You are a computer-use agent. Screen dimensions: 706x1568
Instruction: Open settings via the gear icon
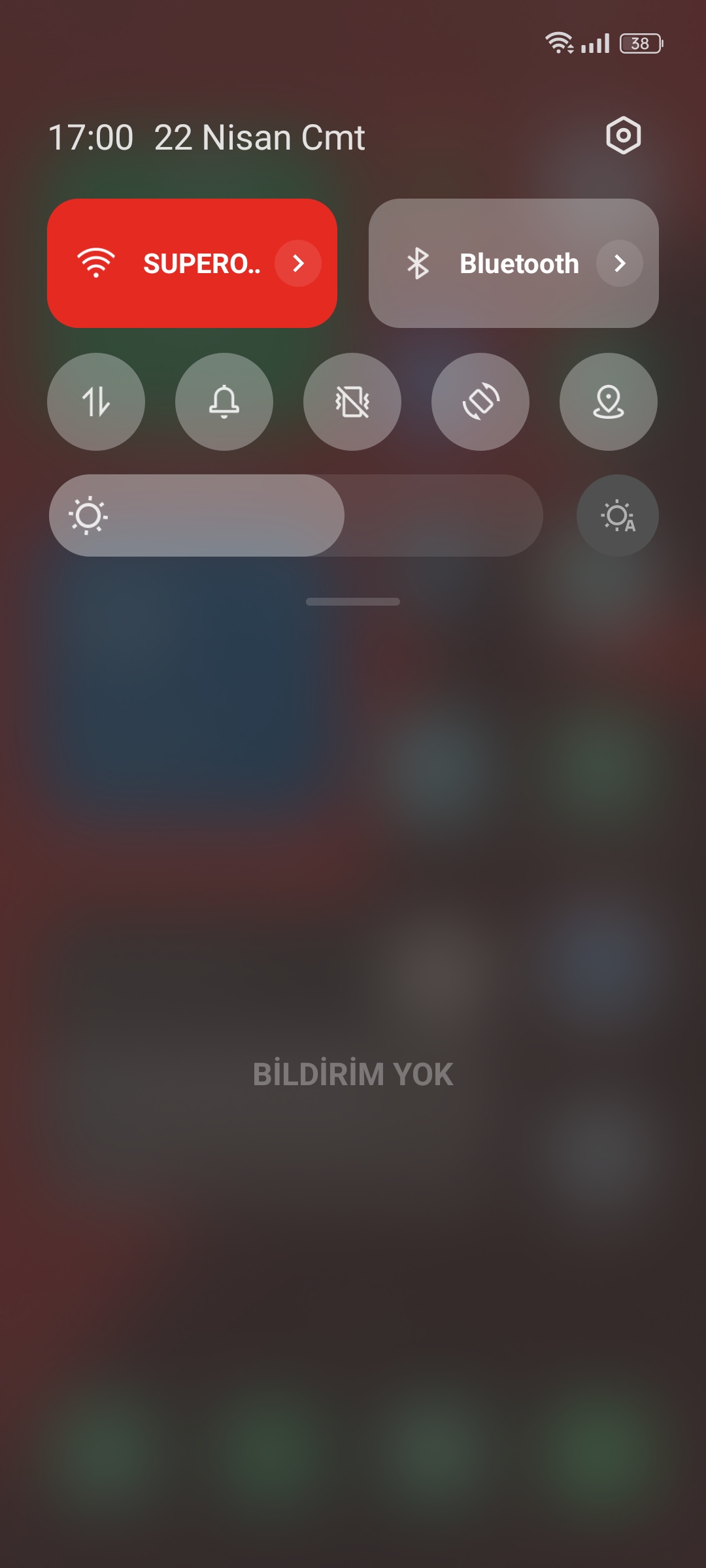click(623, 136)
